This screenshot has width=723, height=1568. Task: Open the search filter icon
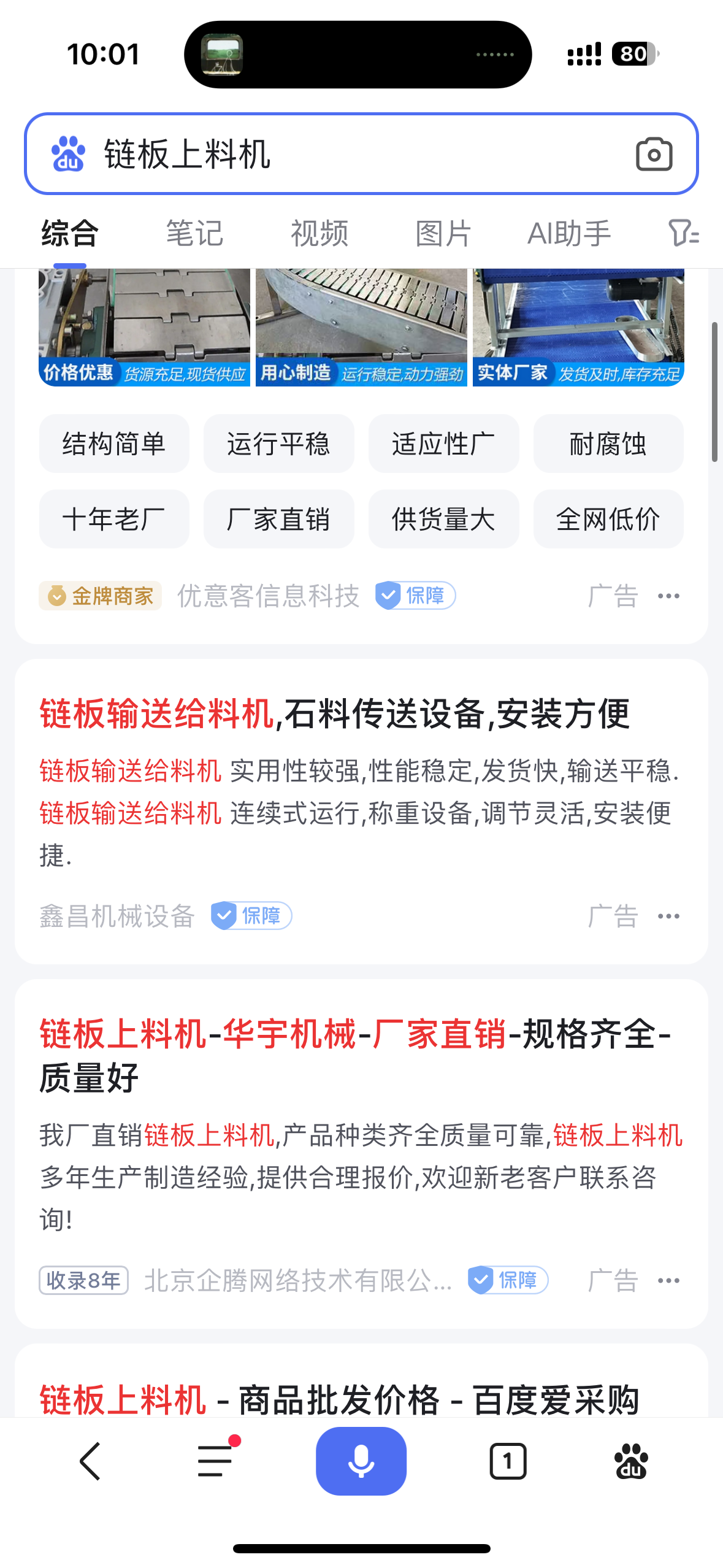coord(683,234)
